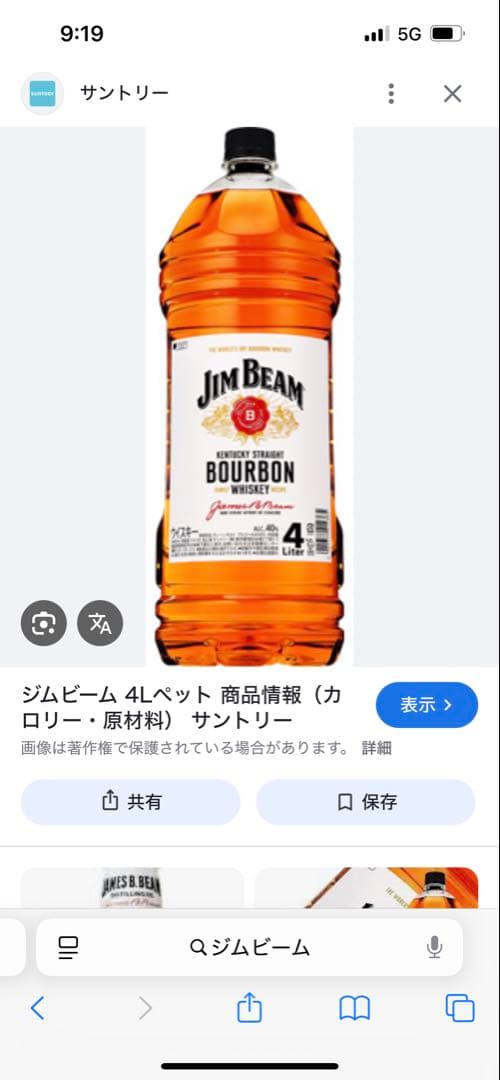Open page settings icon in address bar

click(x=68, y=948)
